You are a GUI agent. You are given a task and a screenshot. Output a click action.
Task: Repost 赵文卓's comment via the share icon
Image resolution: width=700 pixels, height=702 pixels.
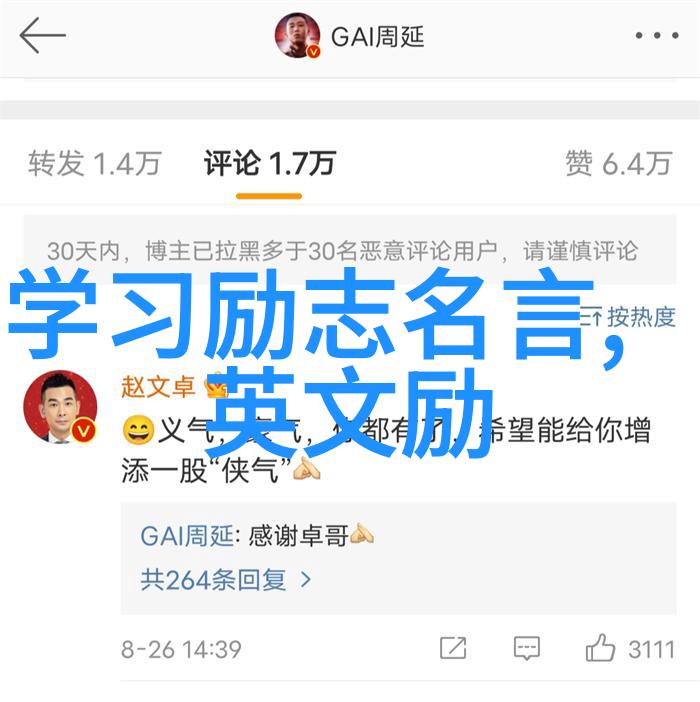click(453, 648)
